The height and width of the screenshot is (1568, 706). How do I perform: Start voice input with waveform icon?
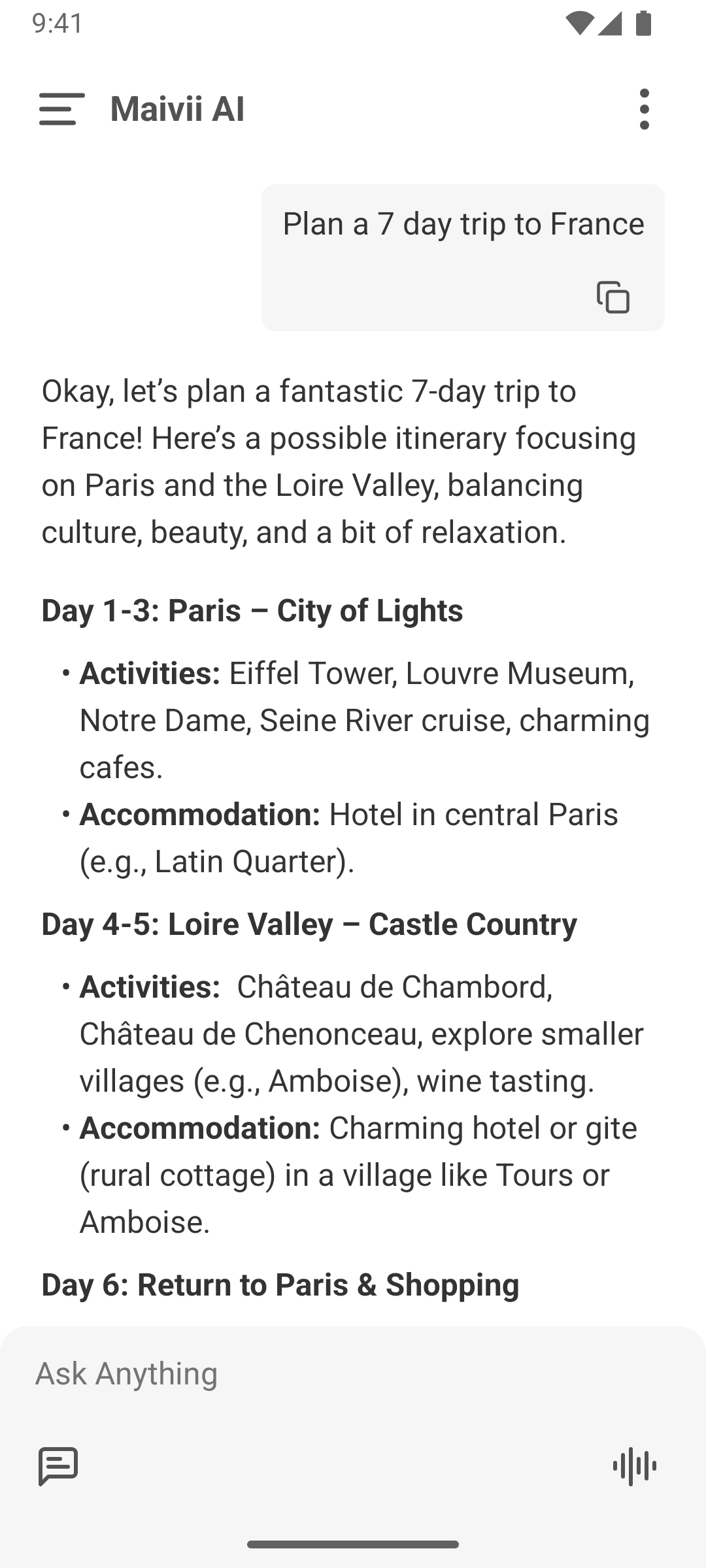tap(634, 1465)
